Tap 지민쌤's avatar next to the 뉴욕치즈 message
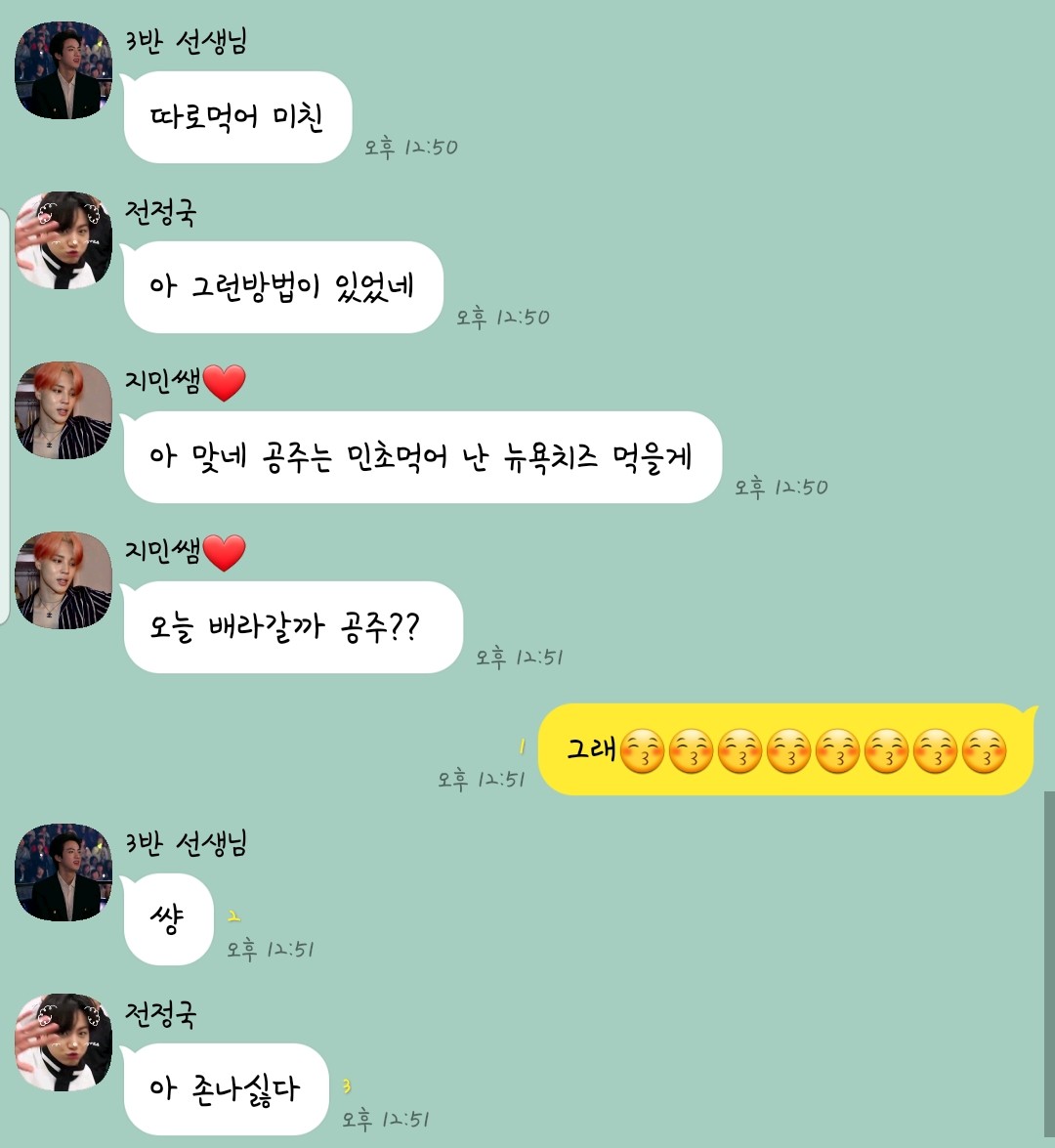Image resolution: width=1055 pixels, height=1148 pixels. pyautogui.click(x=63, y=410)
